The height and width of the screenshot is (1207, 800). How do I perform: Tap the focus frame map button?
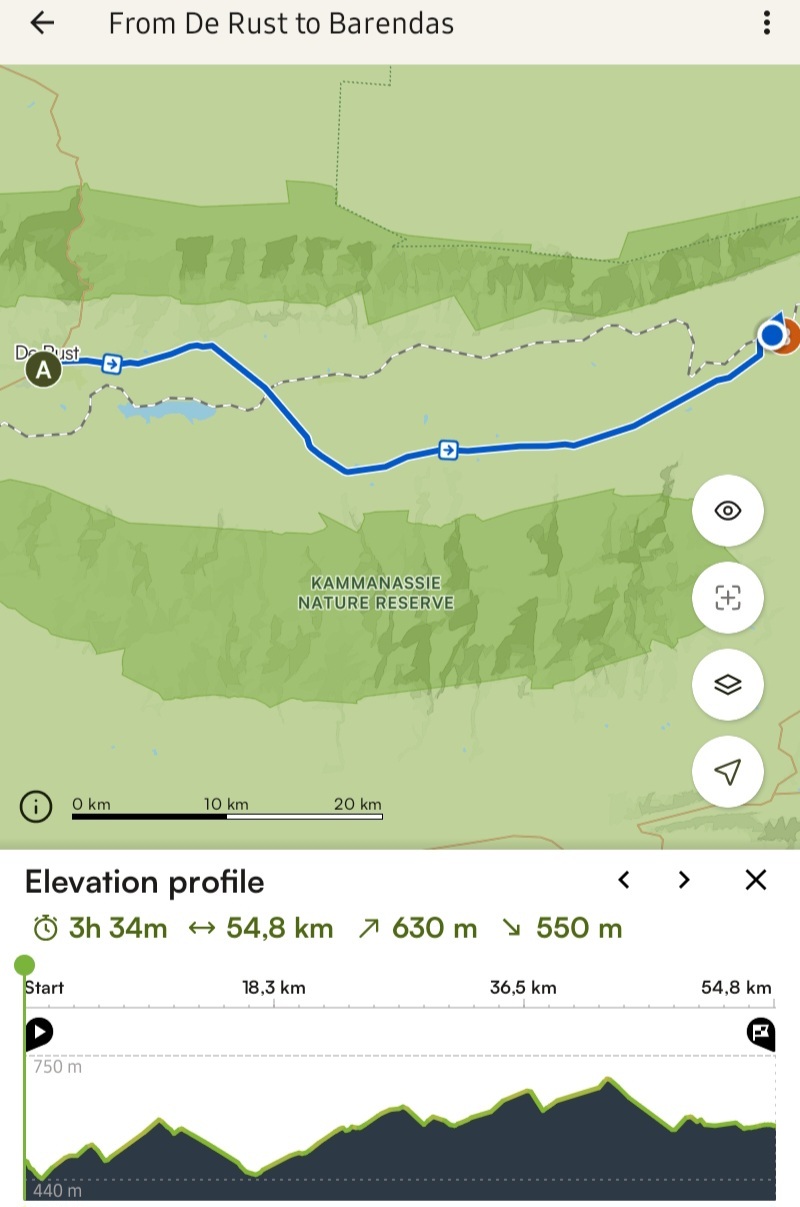point(728,598)
